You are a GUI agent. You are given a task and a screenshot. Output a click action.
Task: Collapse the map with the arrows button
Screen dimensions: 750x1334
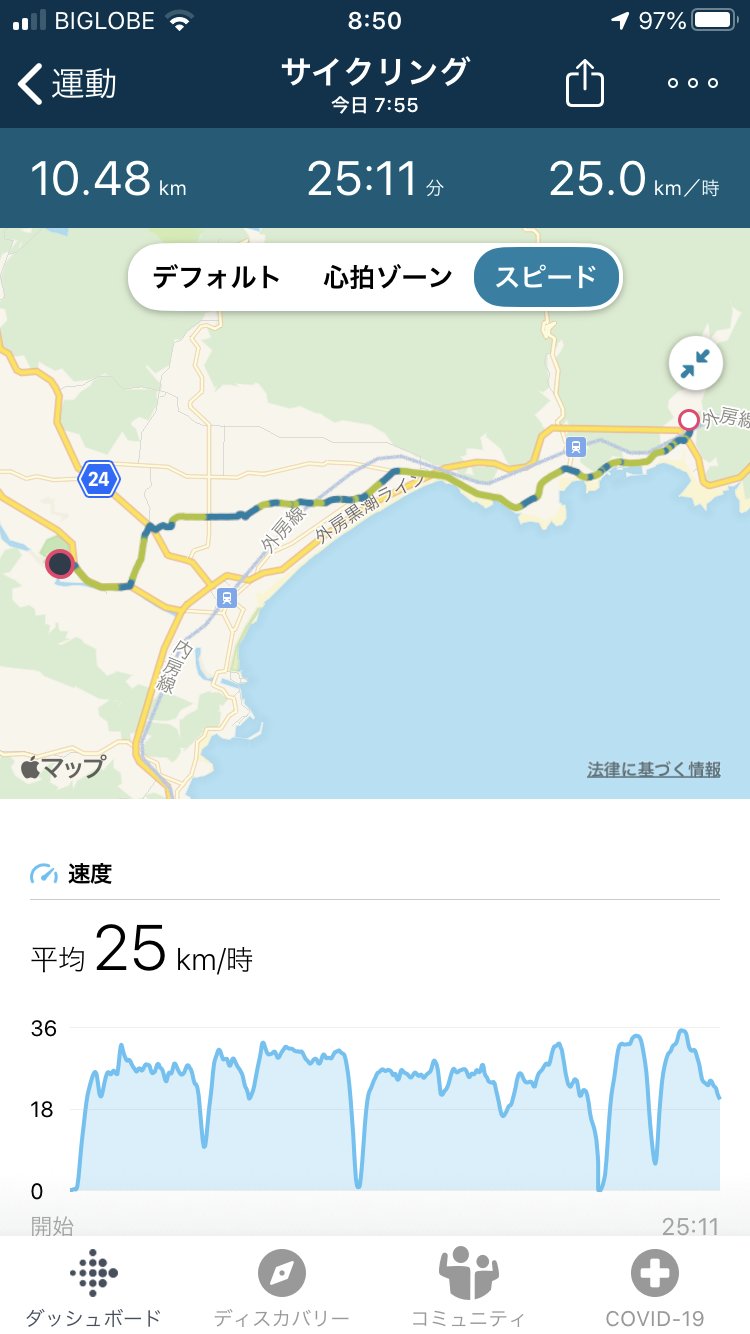coord(695,366)
